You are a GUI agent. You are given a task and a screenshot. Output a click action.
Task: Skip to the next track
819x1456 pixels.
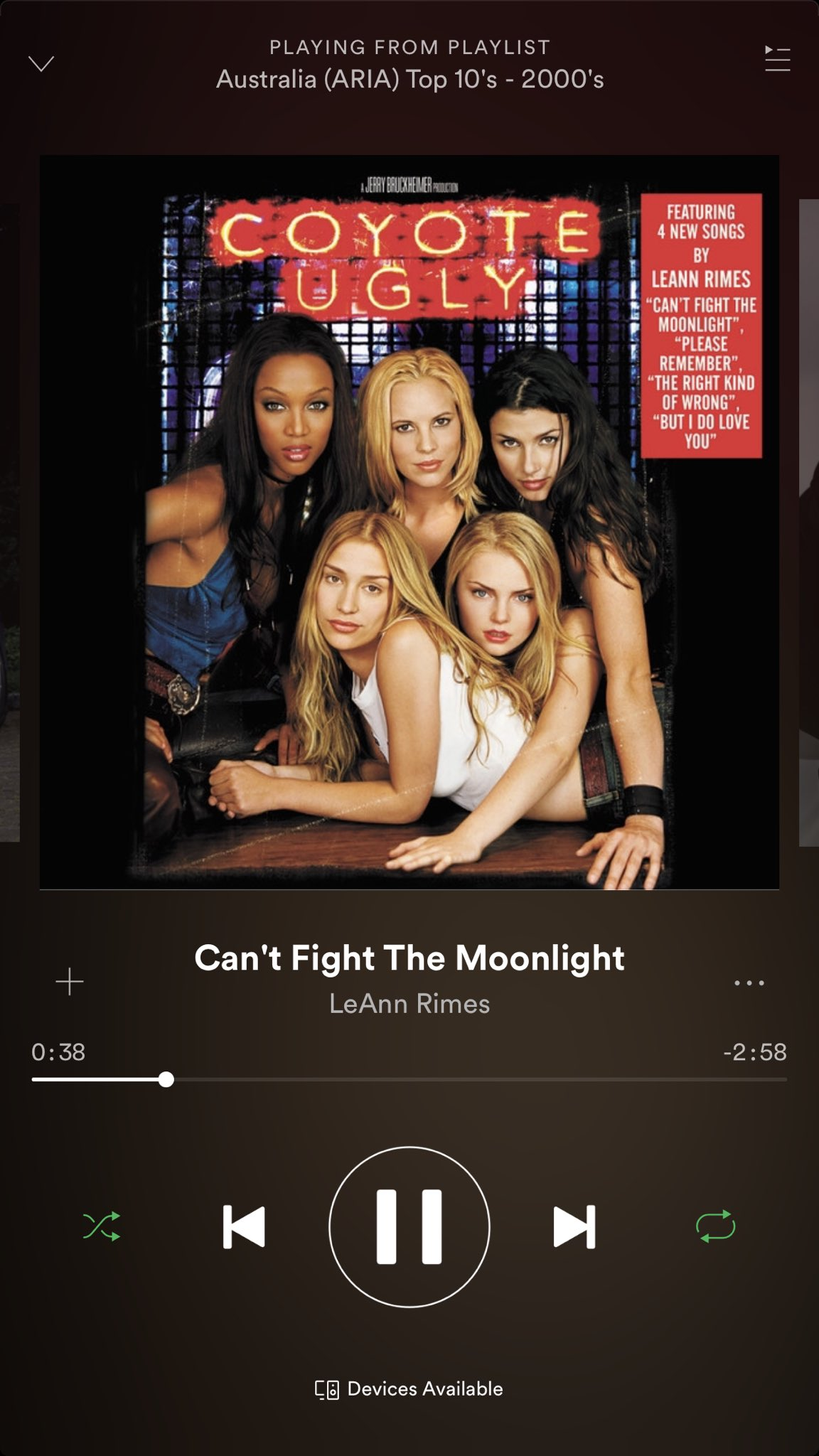[x=574, y=1226]
